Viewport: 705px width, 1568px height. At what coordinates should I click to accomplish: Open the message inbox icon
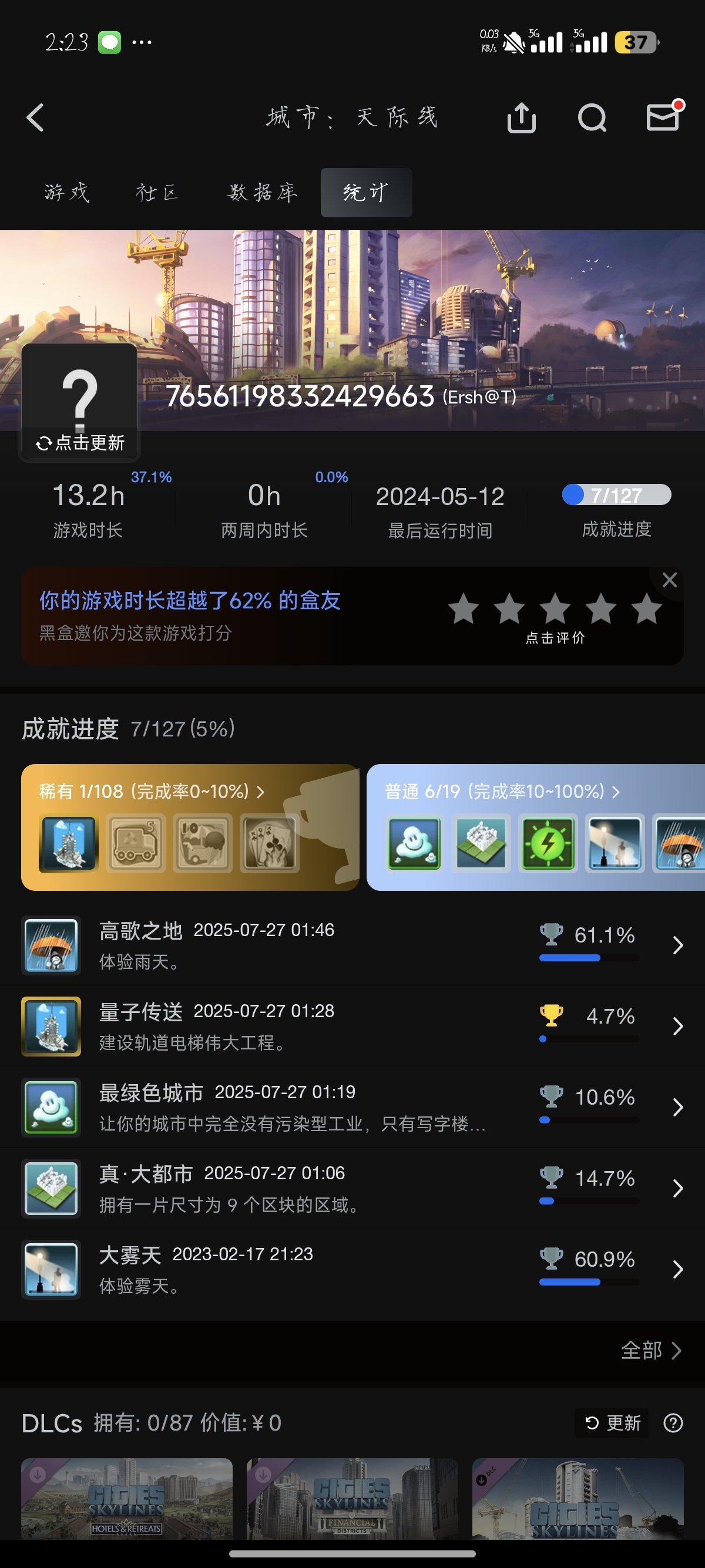[662, 117]
